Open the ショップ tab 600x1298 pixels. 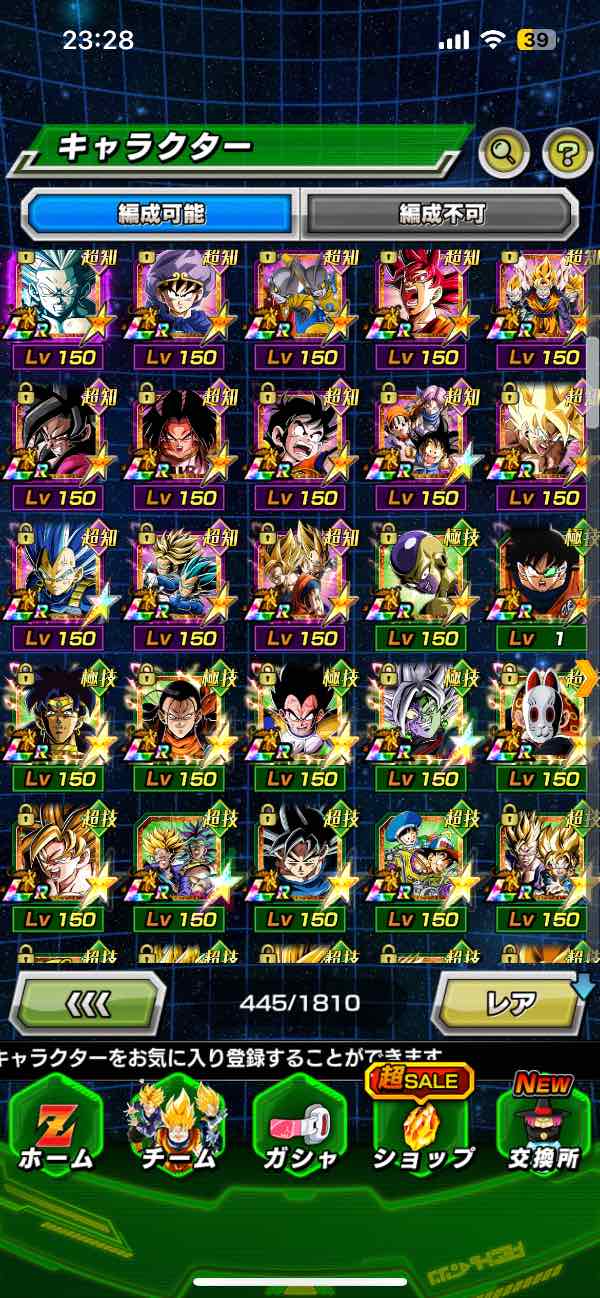[422, 1129]
